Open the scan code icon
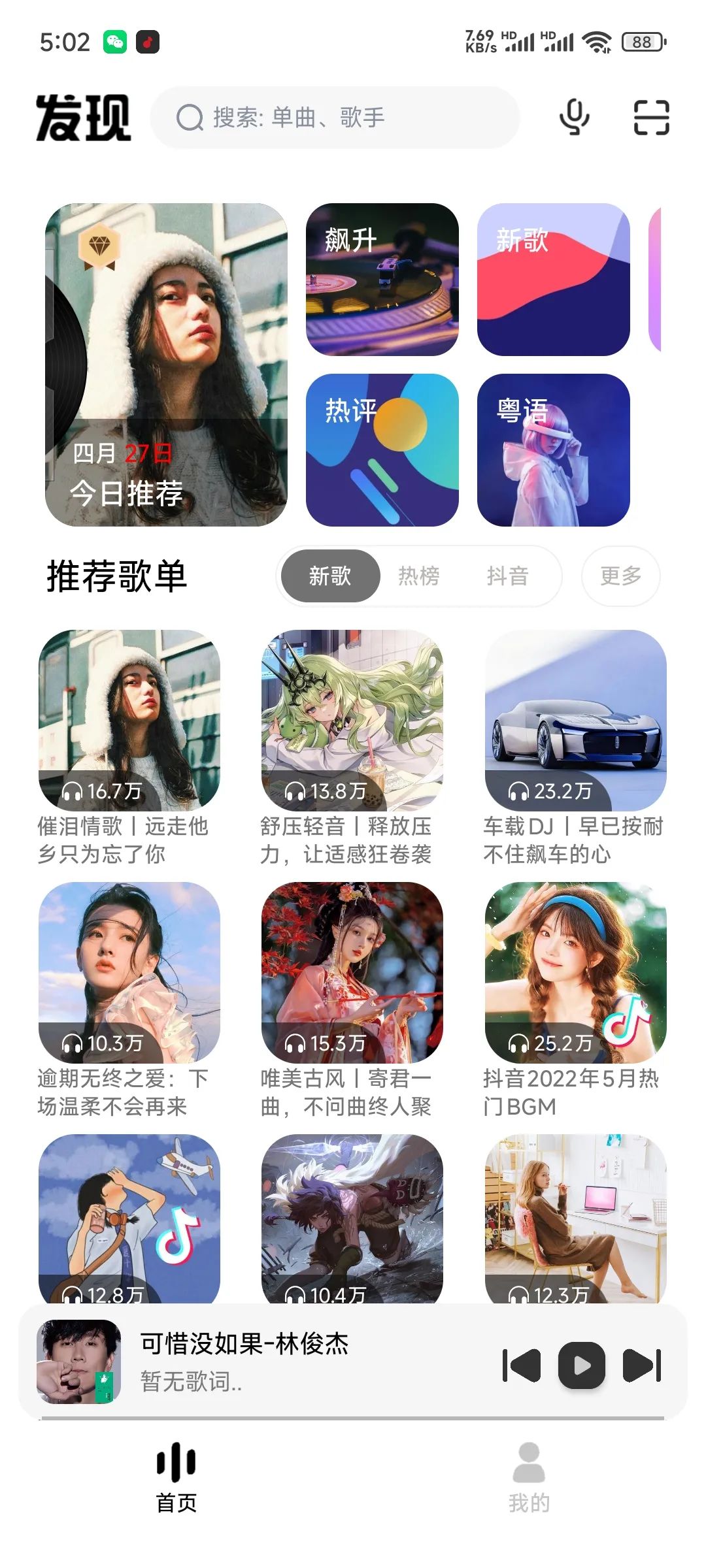This screenshot has height=1568, width=706. click(x=651, y=118)
